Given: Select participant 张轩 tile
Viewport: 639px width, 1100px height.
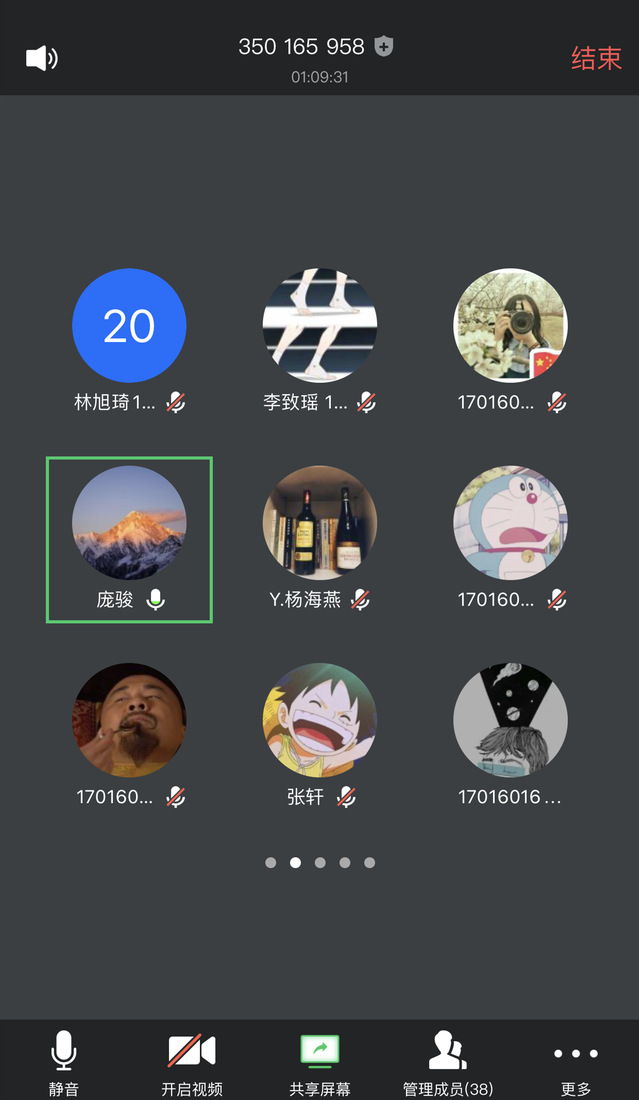Looking at the screenshot, I should (x=320, y=720).
